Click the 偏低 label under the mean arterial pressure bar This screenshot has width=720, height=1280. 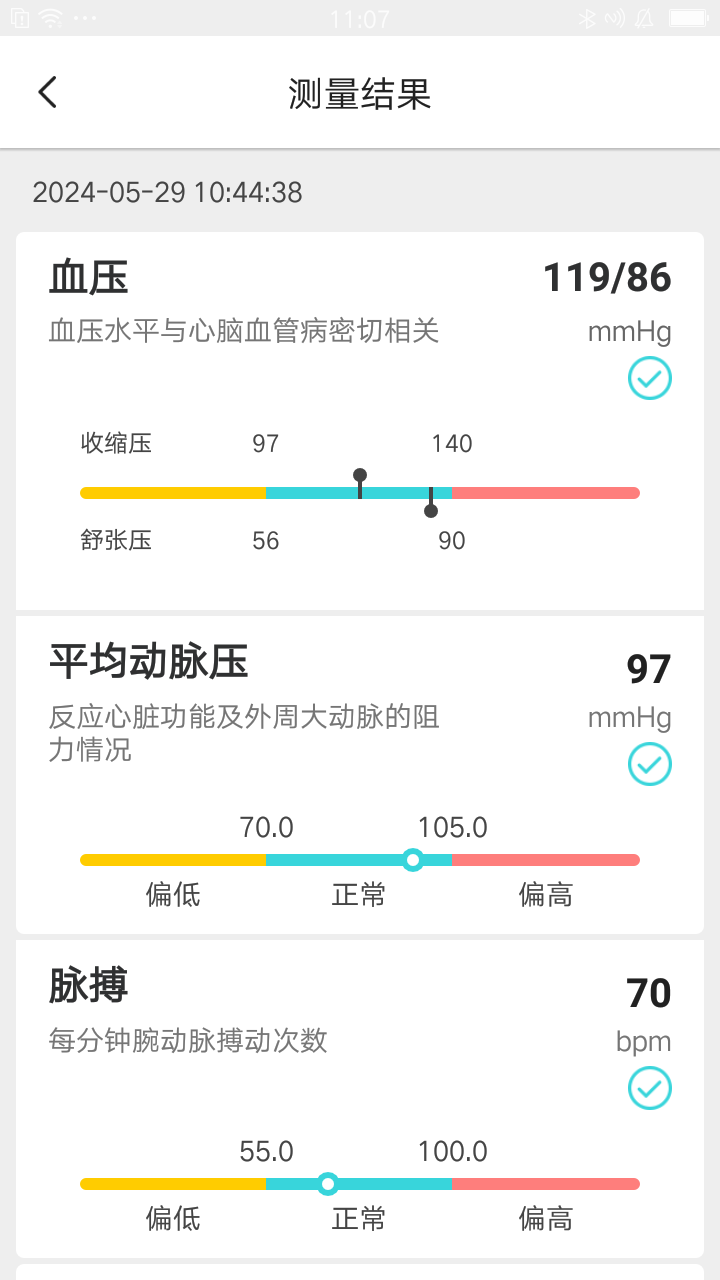(x=174, y=895)
